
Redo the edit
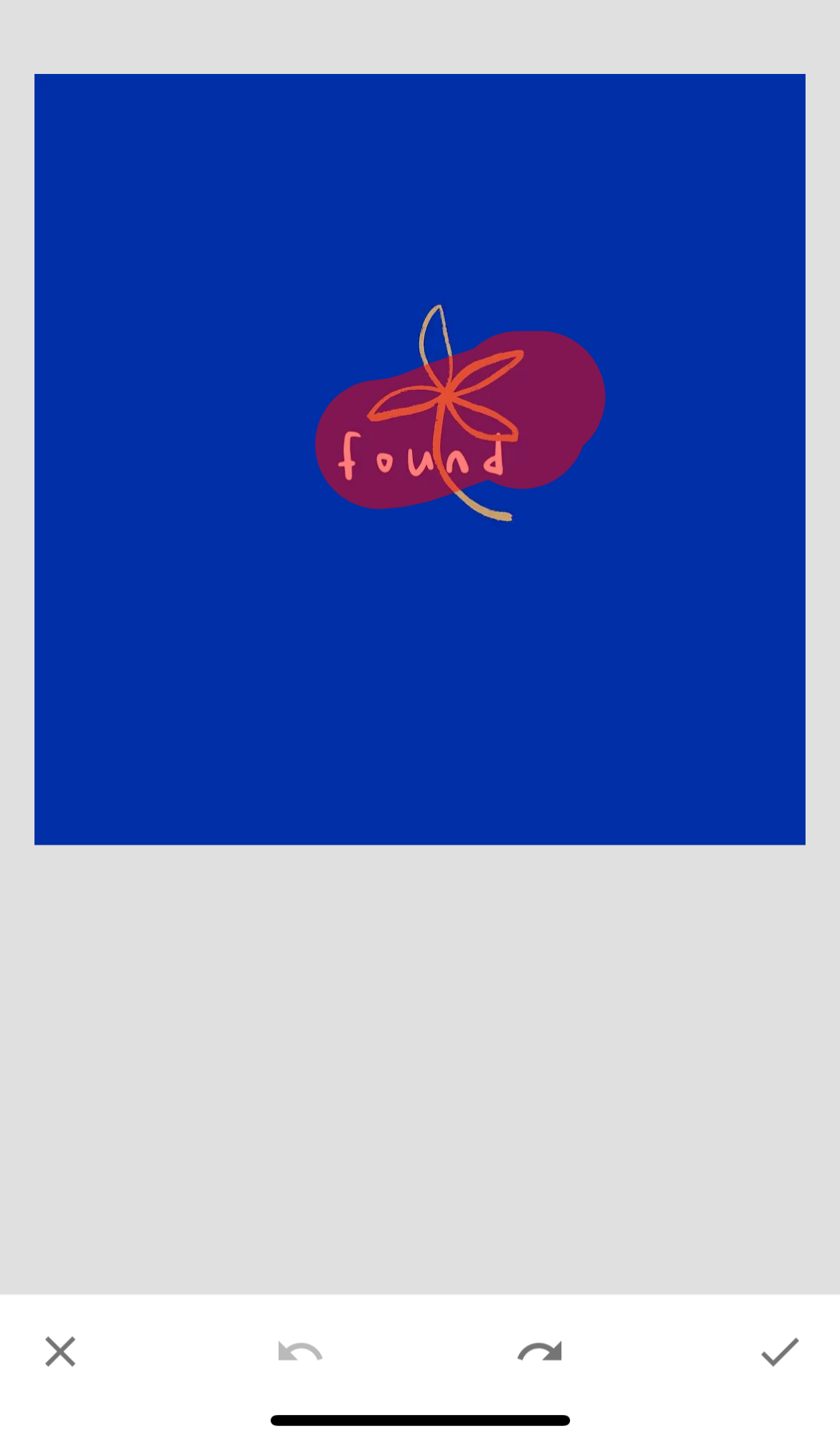click(540, 1352)
